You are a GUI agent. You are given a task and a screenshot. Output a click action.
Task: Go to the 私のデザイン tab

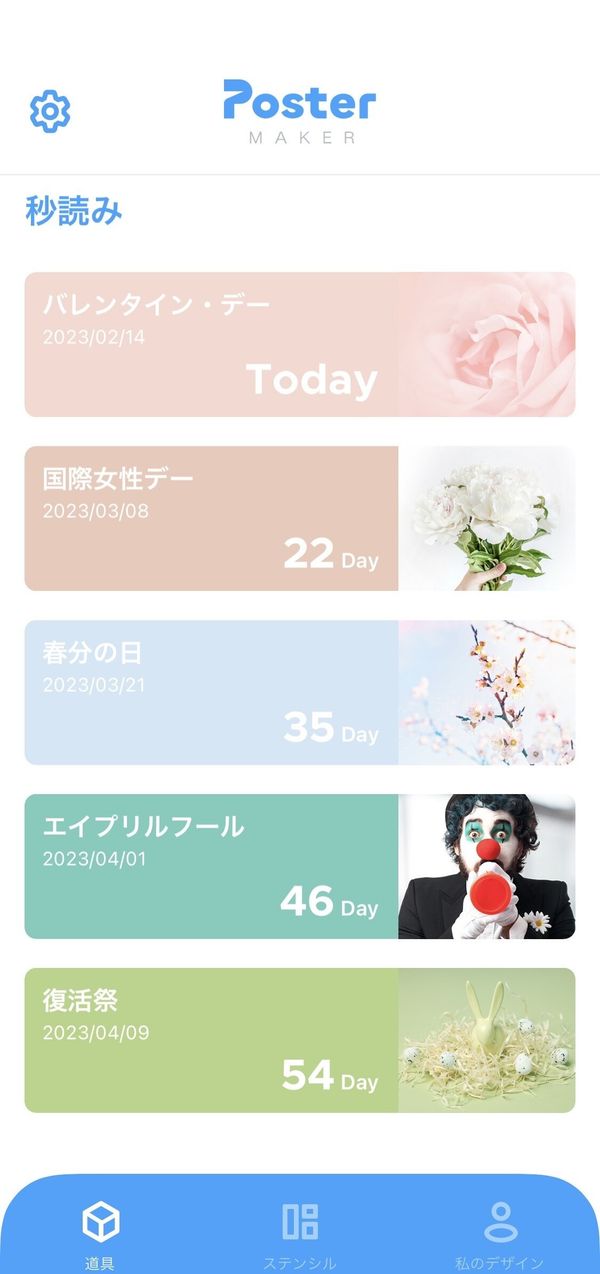coord(500,1235)
